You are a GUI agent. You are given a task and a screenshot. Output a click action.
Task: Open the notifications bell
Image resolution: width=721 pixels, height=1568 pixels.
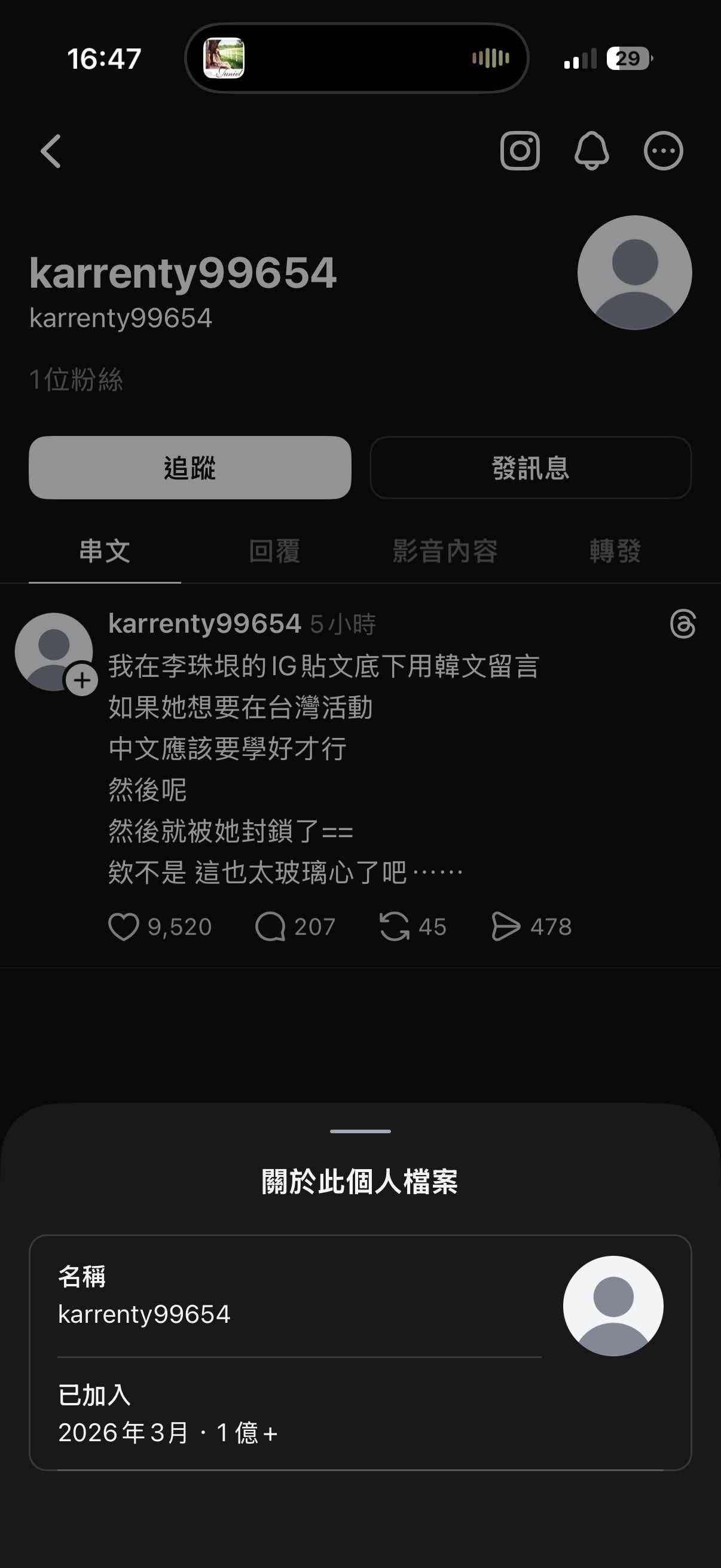pyautogui.click(x=591, y=150)
